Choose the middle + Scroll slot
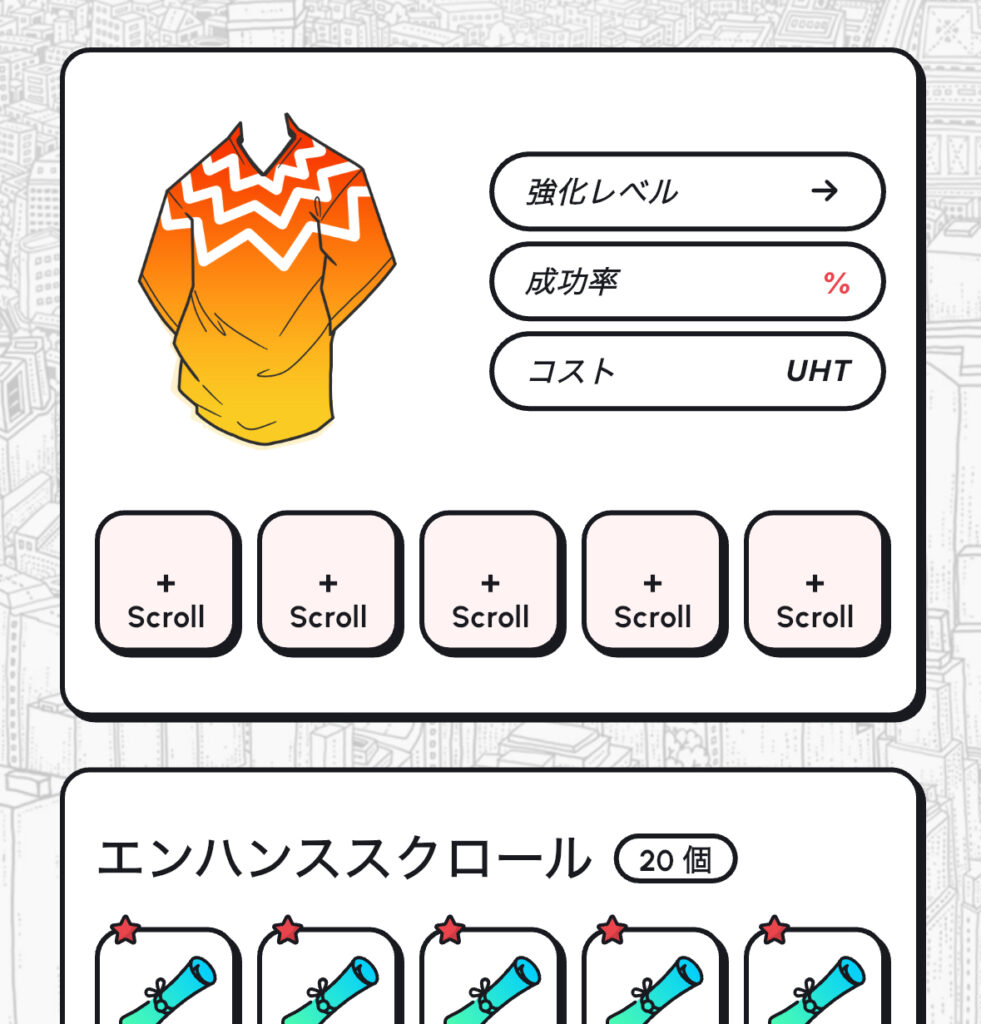981x1024 pixels. [x=490, y=582]
